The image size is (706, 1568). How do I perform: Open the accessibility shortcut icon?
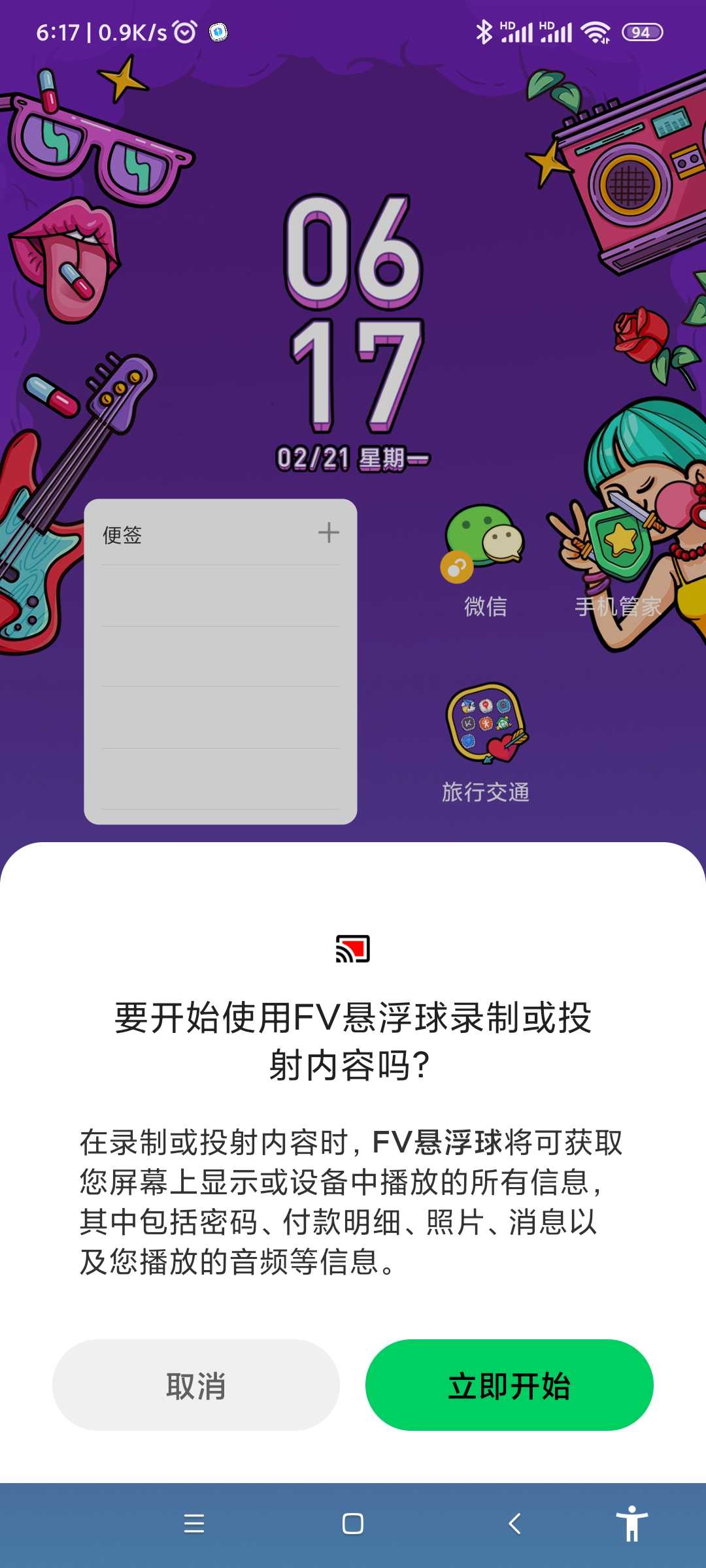tap(631, 1524)
